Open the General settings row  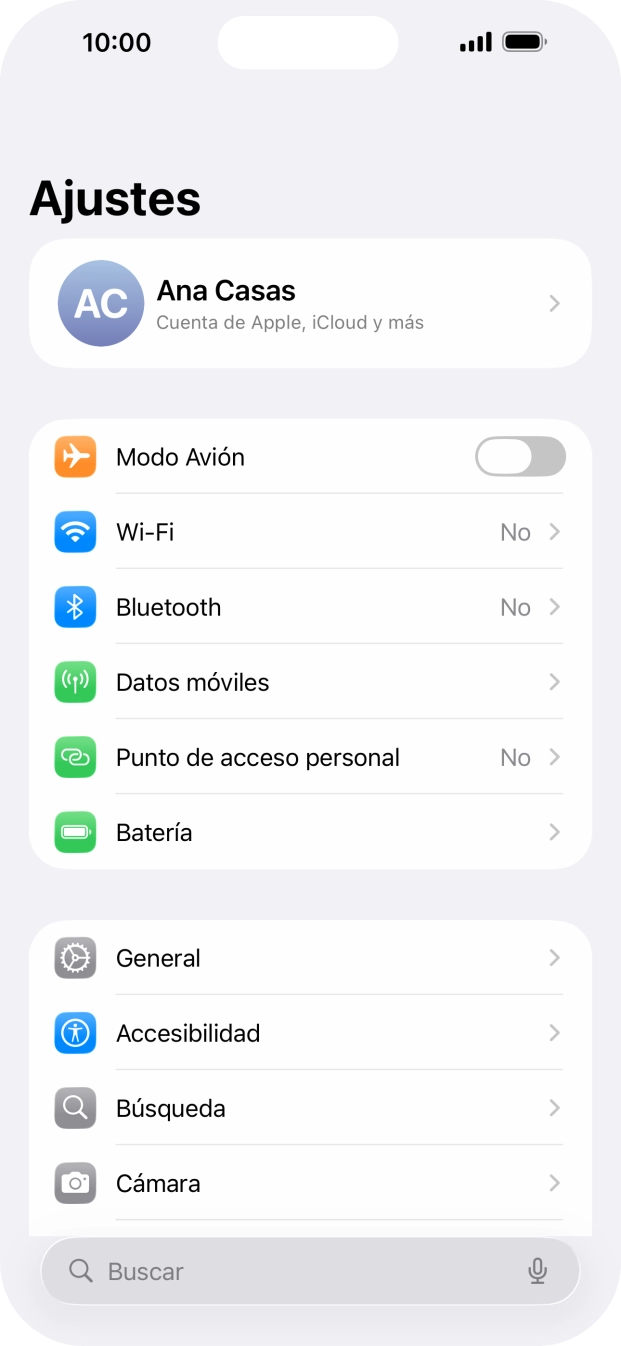[x=310, y=958]
